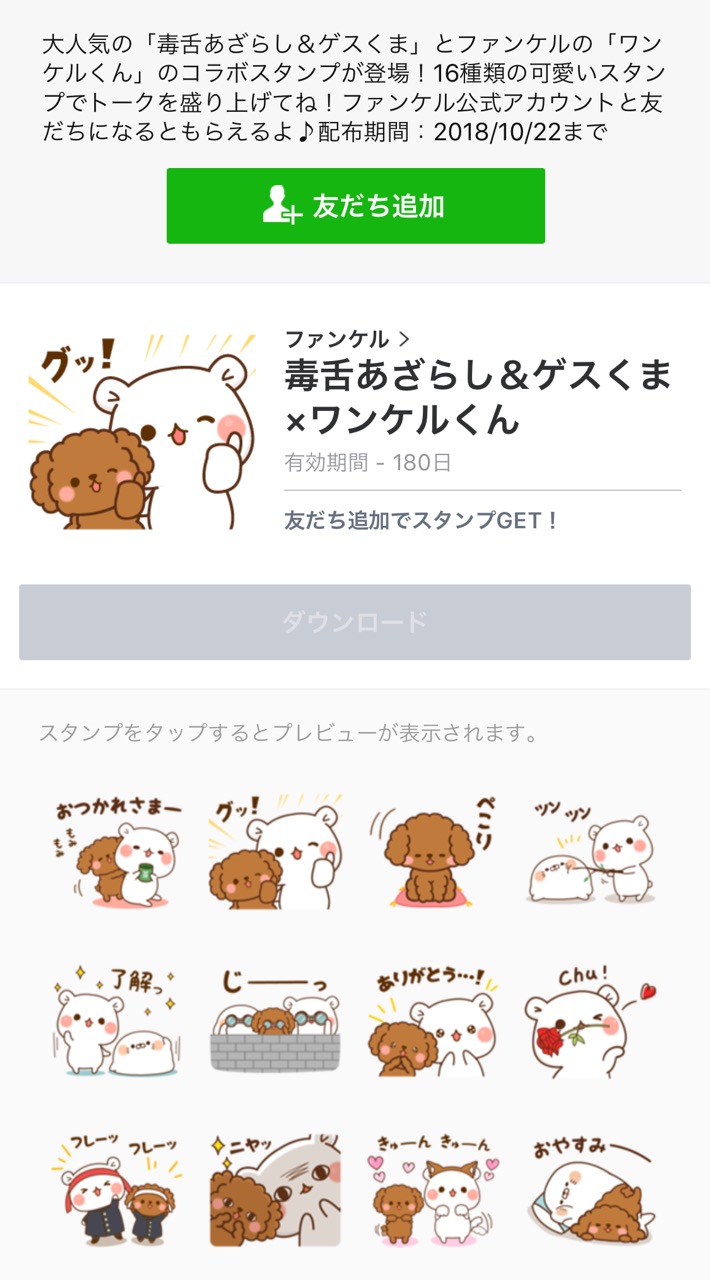This screenshot has width=710, height=1280.
Task: Preview the きゅーん hearts sticker
Action: (x=433, y=1190)
